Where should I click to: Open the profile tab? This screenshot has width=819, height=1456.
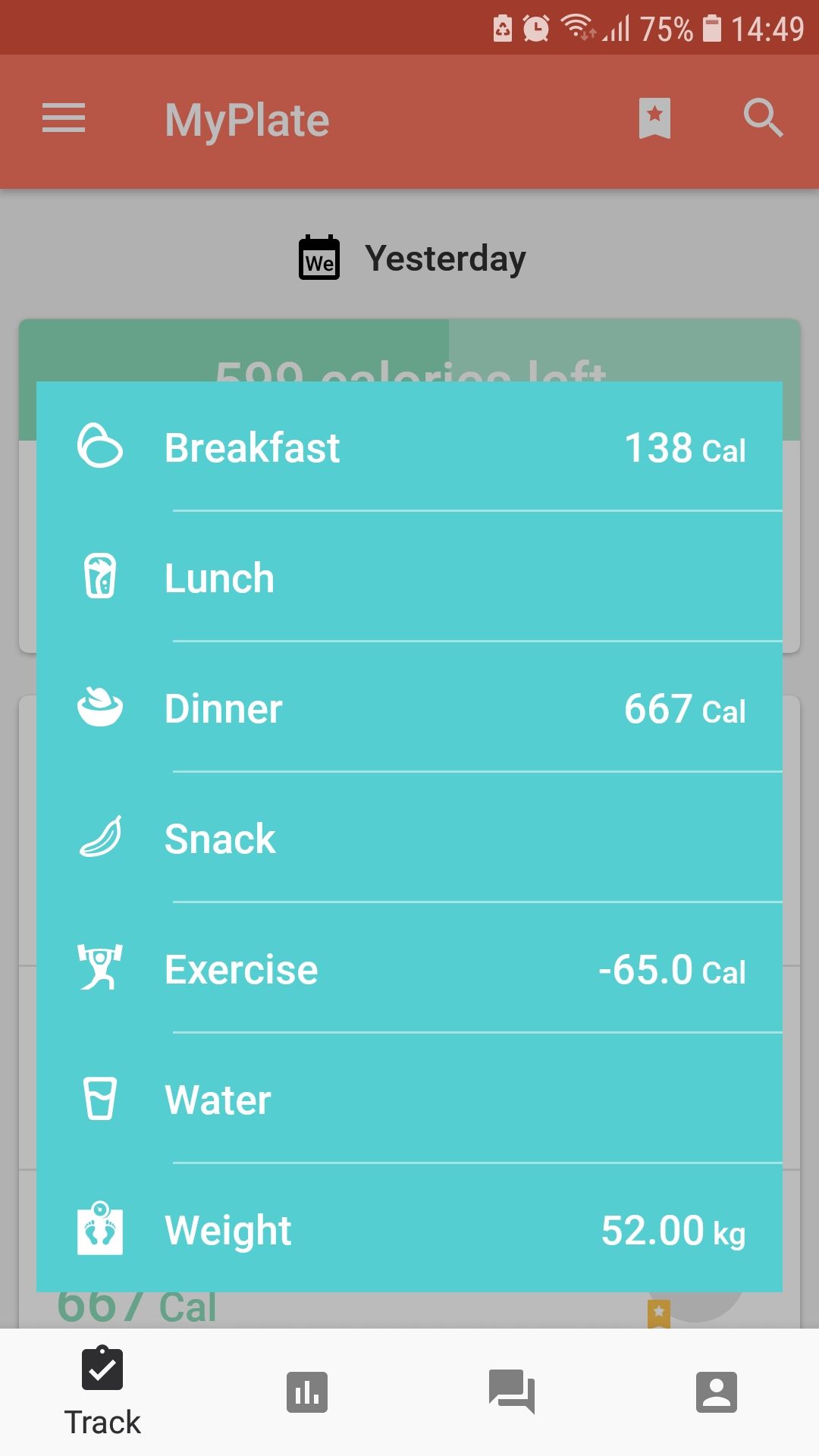pyautogui.click(x=717, y=1392)
